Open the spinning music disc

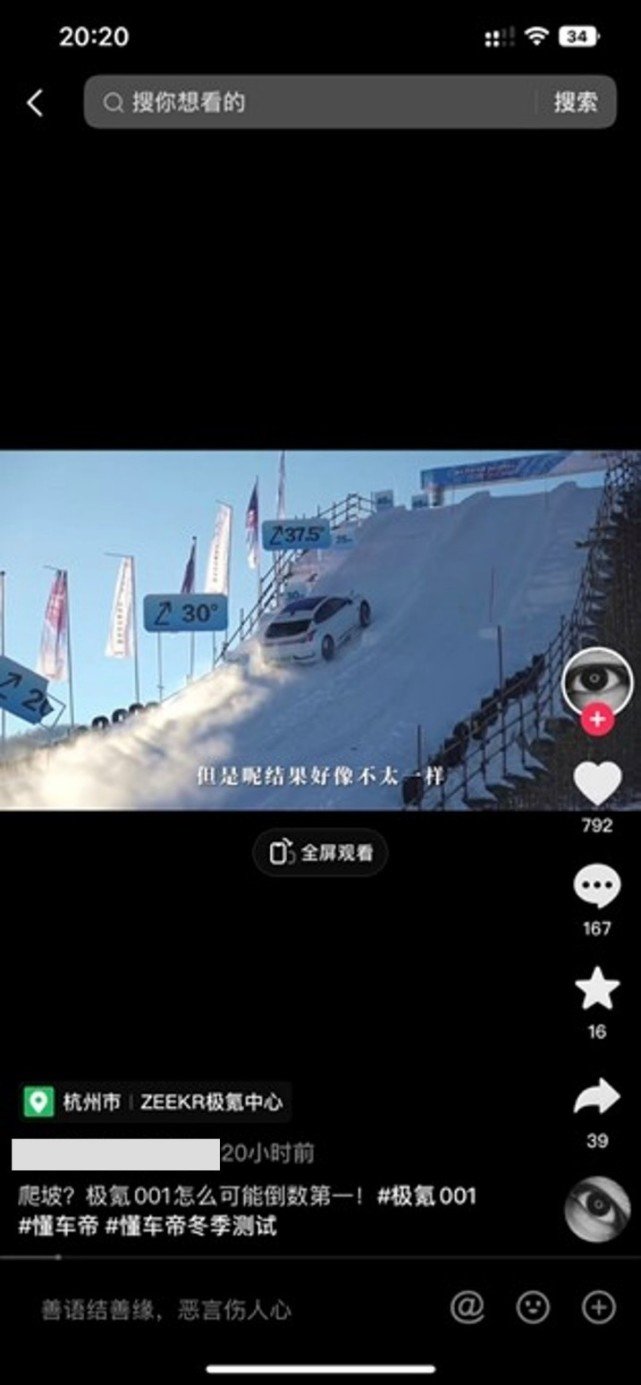point(597,1209)
